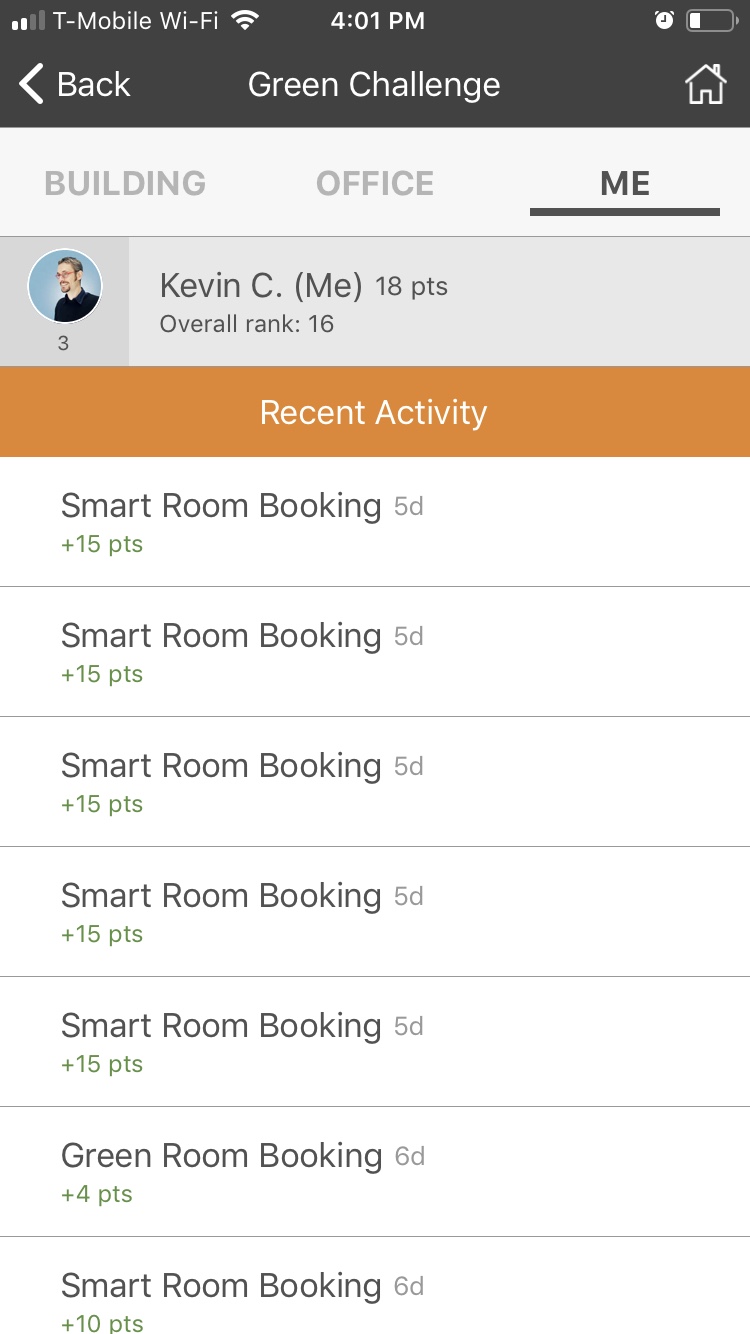Select the Me tab
Image resolution: width=750 pixels, height=1334 pixels.
point(625,184)
